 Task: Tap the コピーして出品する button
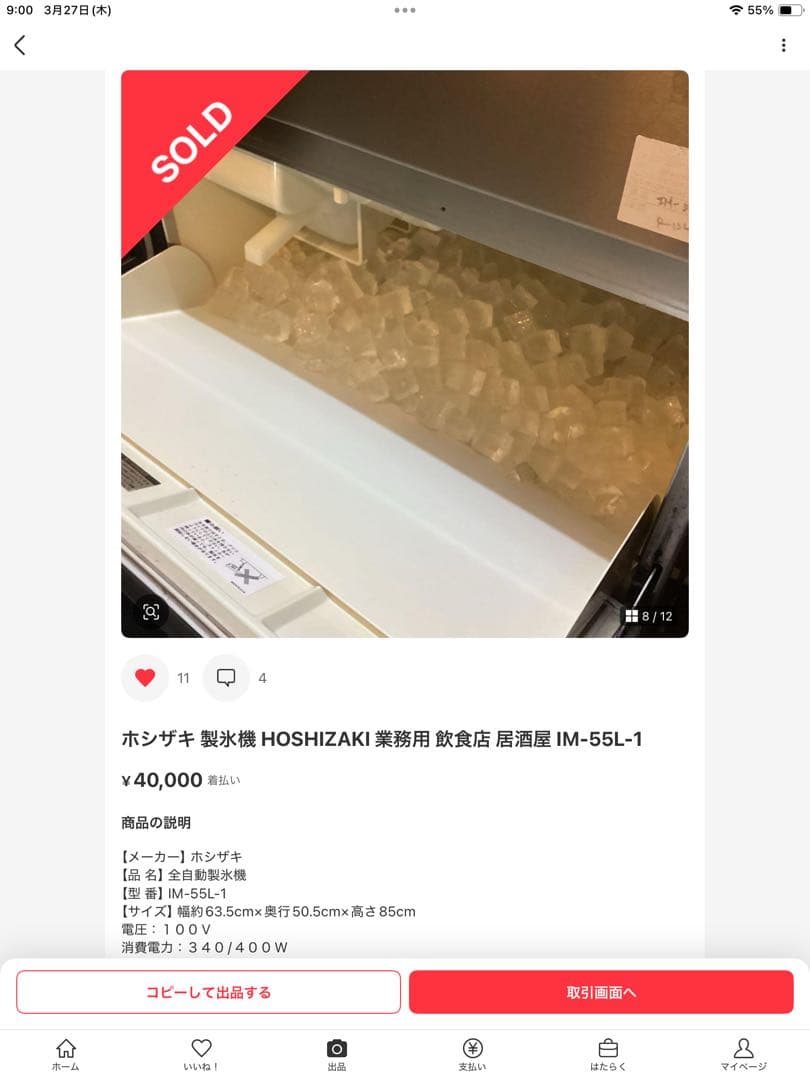(207, 992)
